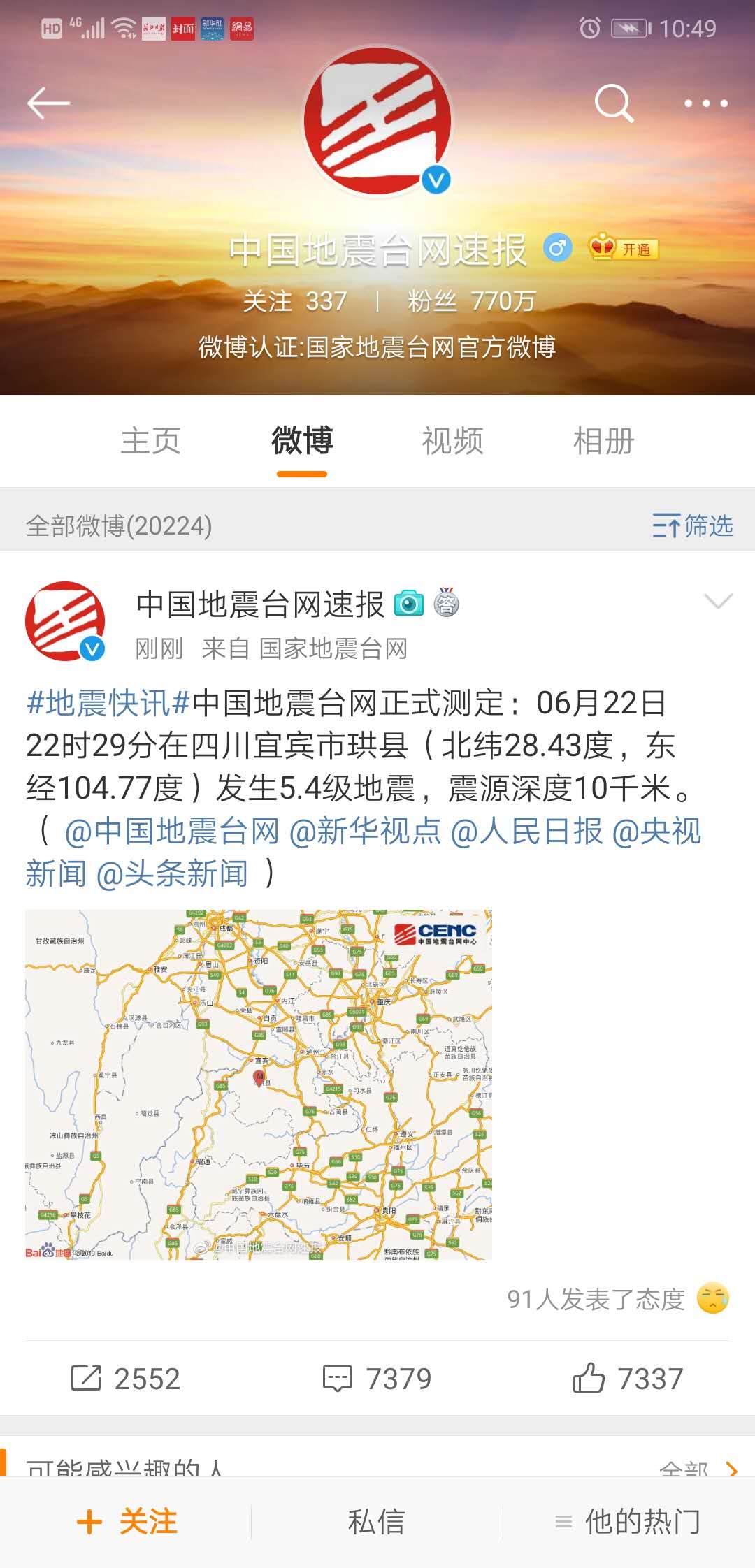This screenshot has width=755, height=1568.
Task: Open the 筛选 filter option
Action: pos(692,525)
